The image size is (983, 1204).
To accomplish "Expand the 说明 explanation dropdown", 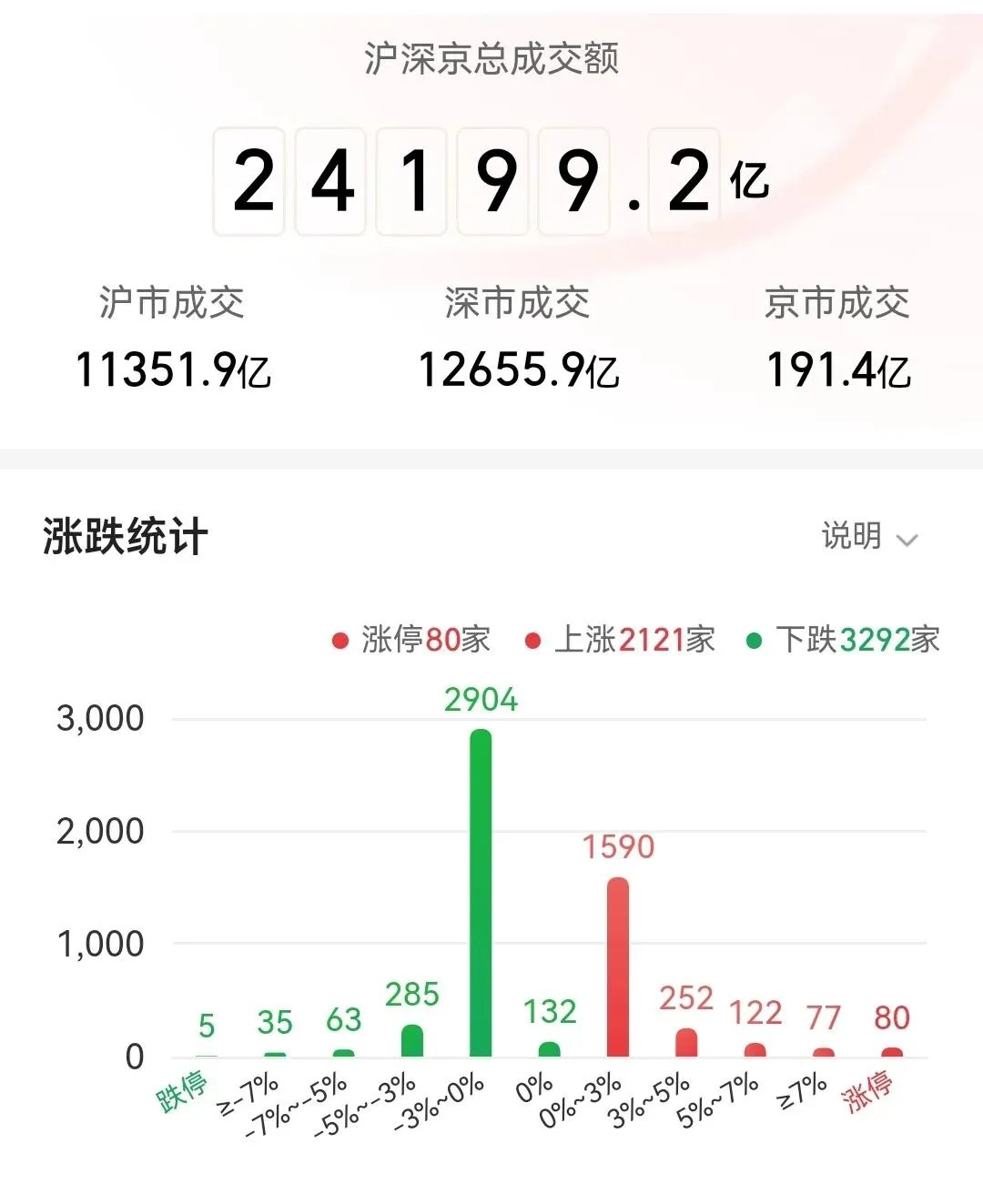I will tap(869, 536).
